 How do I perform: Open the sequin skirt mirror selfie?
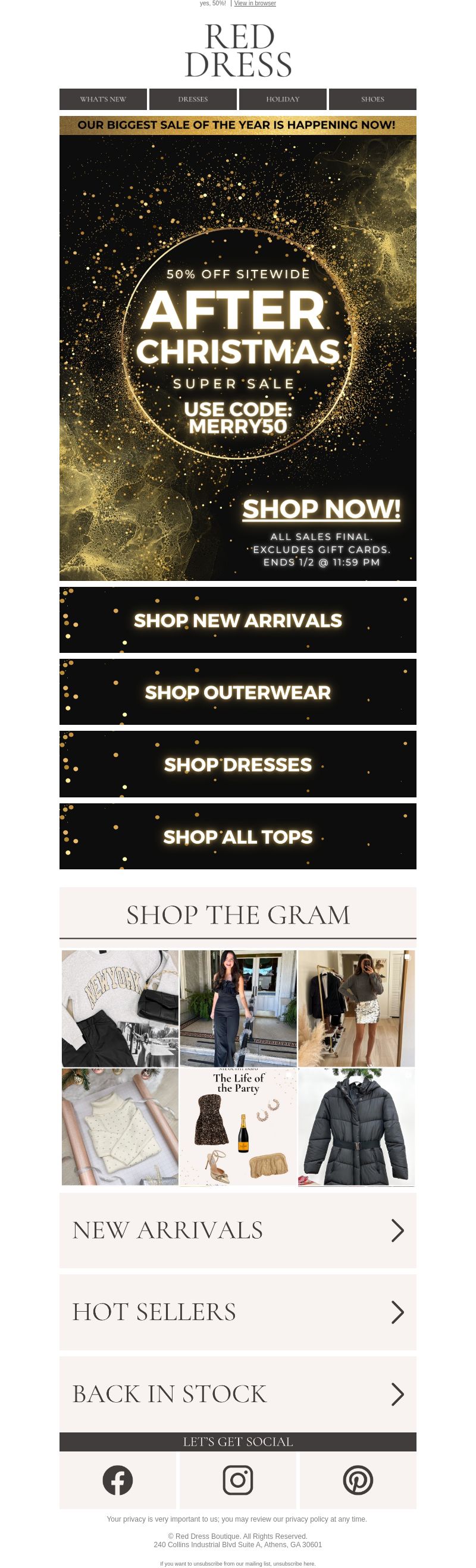pyautogui.click(x=356, y=1008)
